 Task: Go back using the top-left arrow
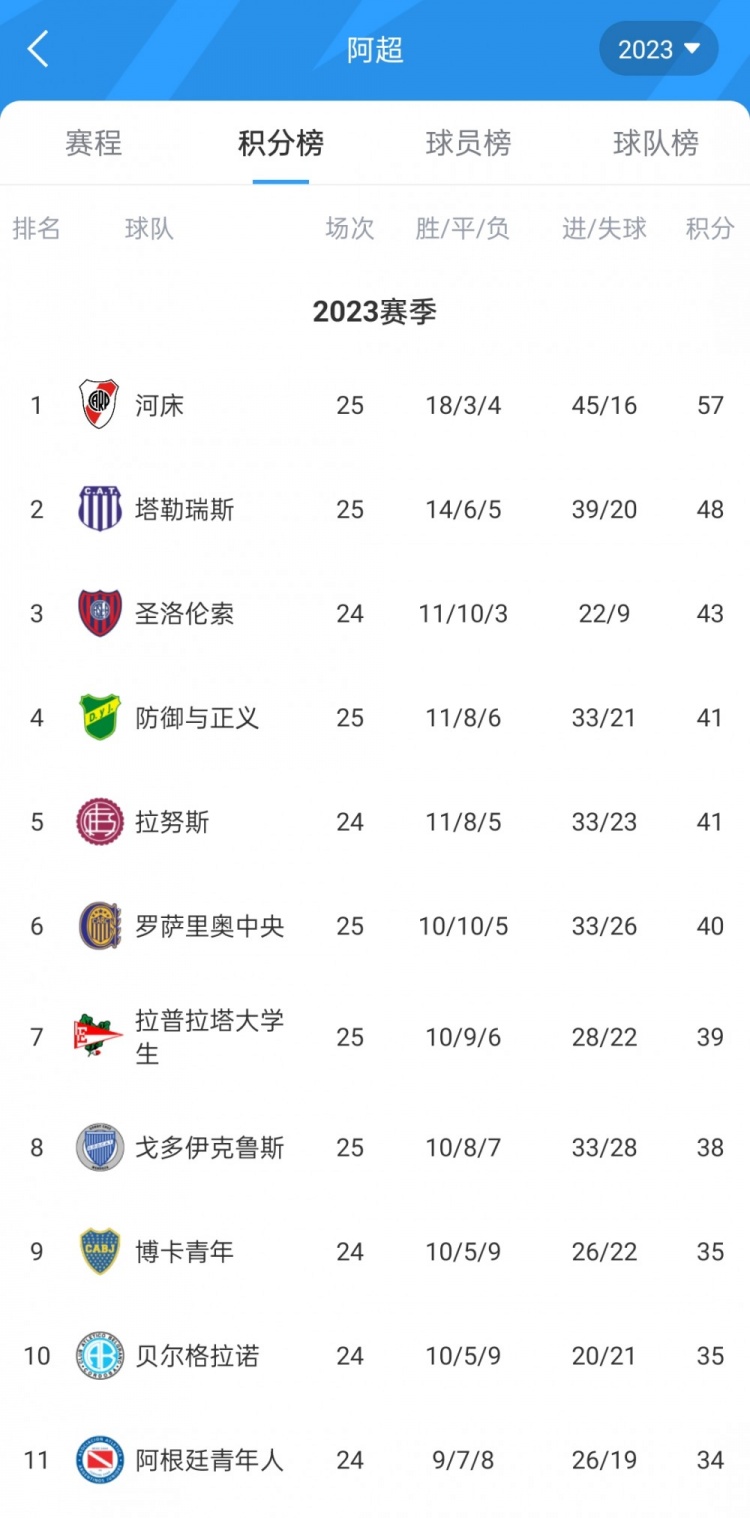click(x=38, y=49)
